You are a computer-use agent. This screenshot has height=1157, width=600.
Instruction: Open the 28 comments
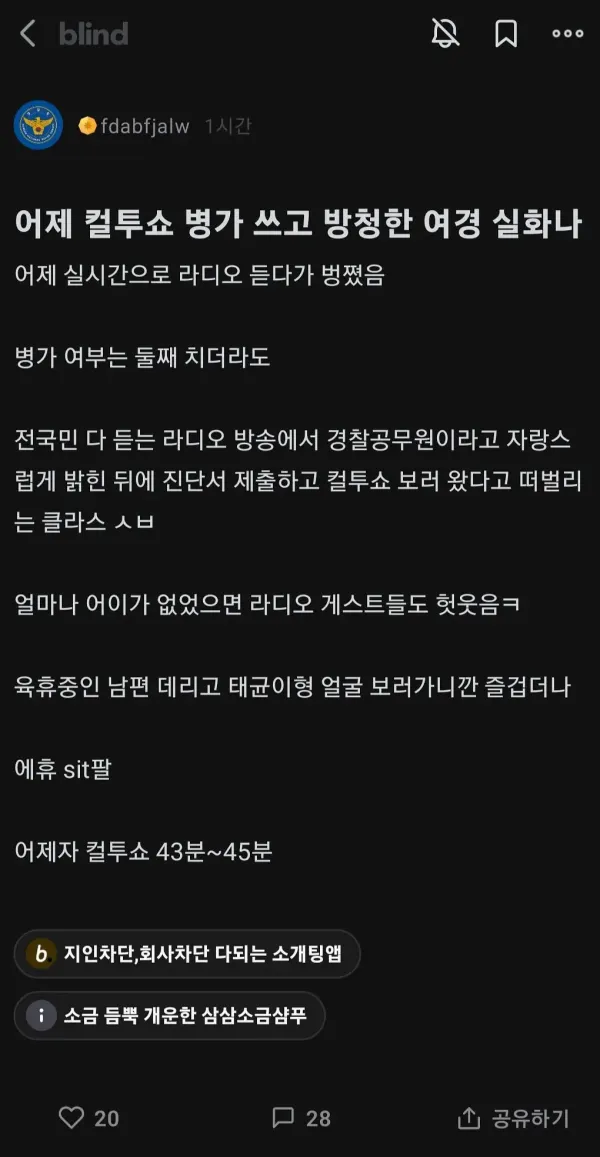pyautogui.click(x=301, y=1118)
